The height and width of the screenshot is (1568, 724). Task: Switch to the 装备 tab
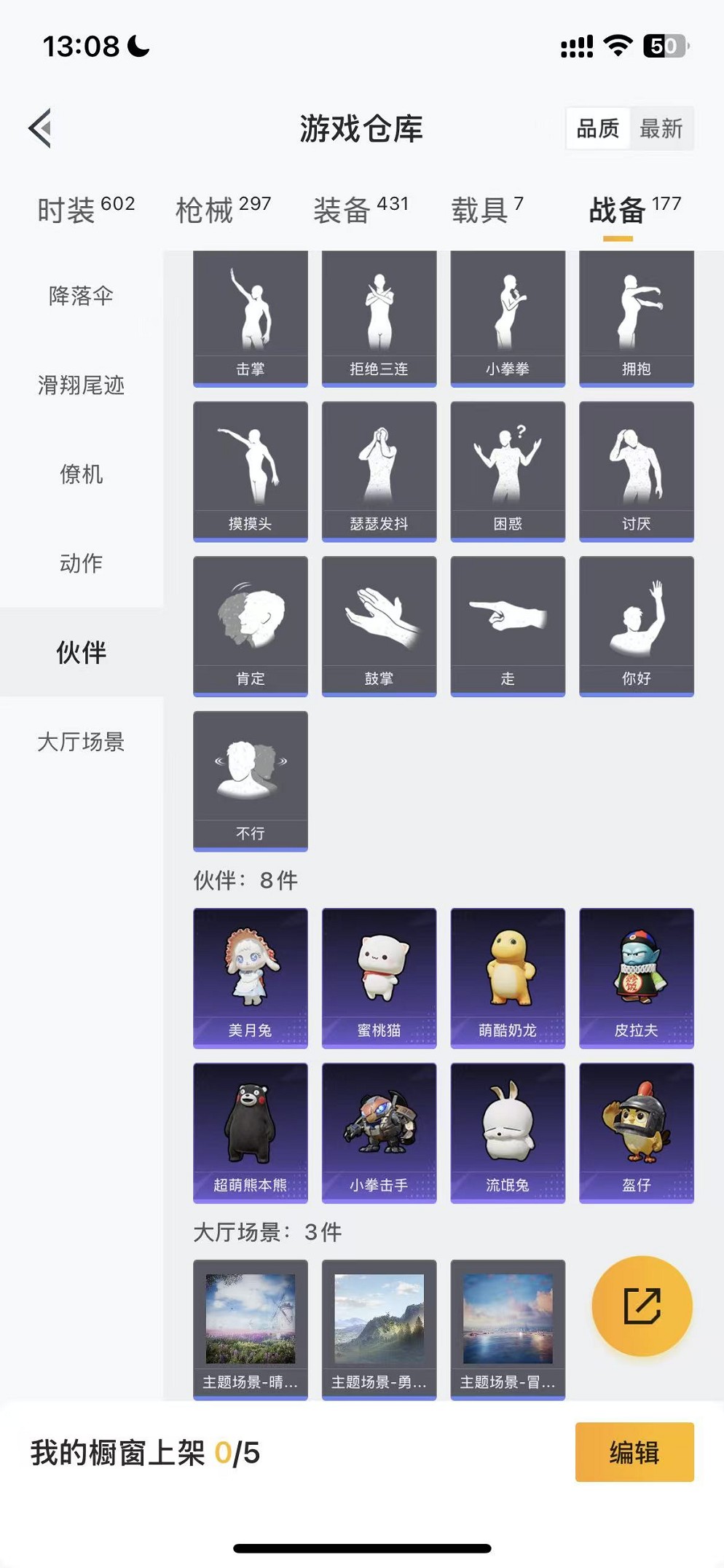(x=361, y=210)
